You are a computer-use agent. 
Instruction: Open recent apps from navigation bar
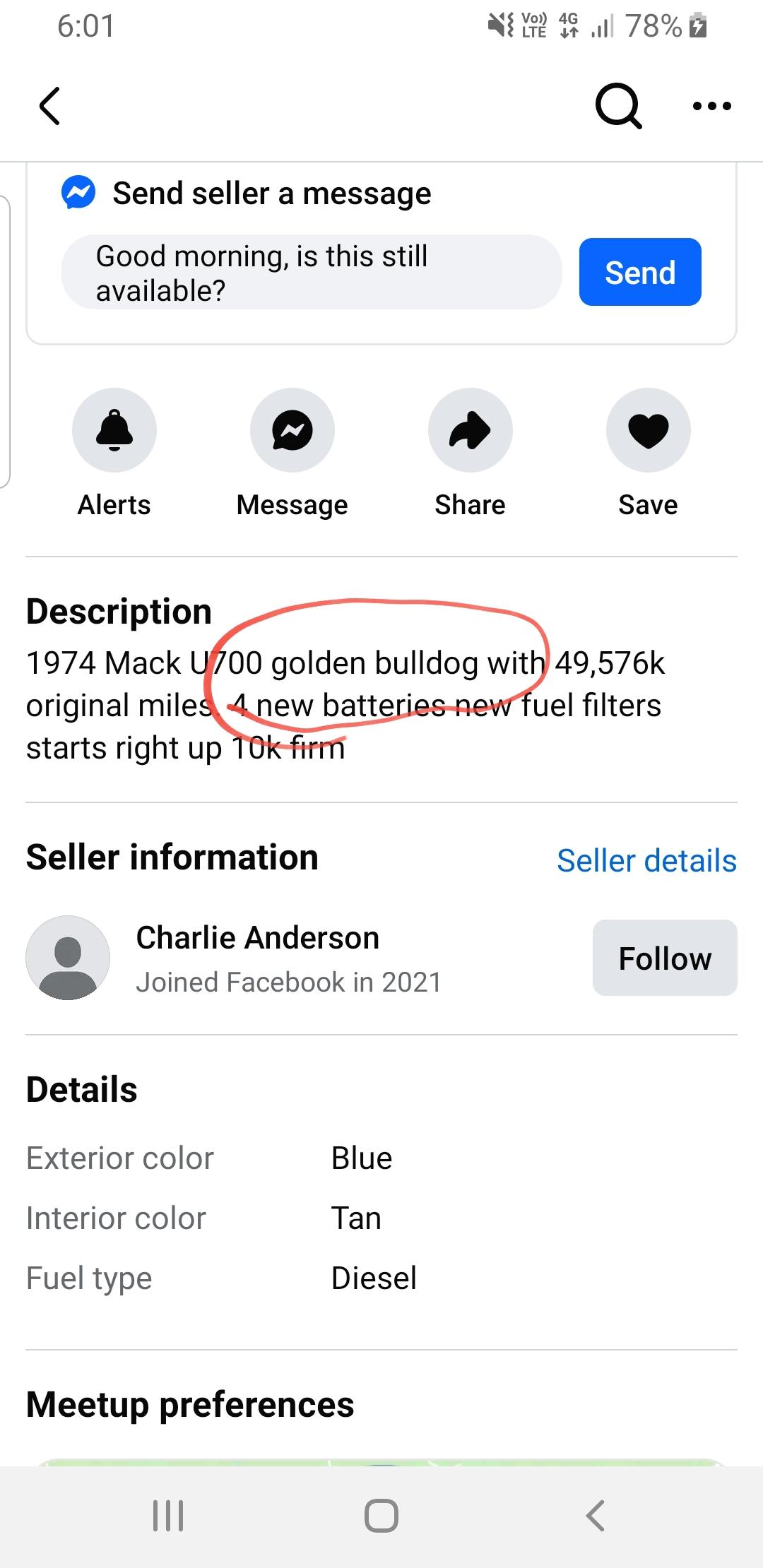168,1516
